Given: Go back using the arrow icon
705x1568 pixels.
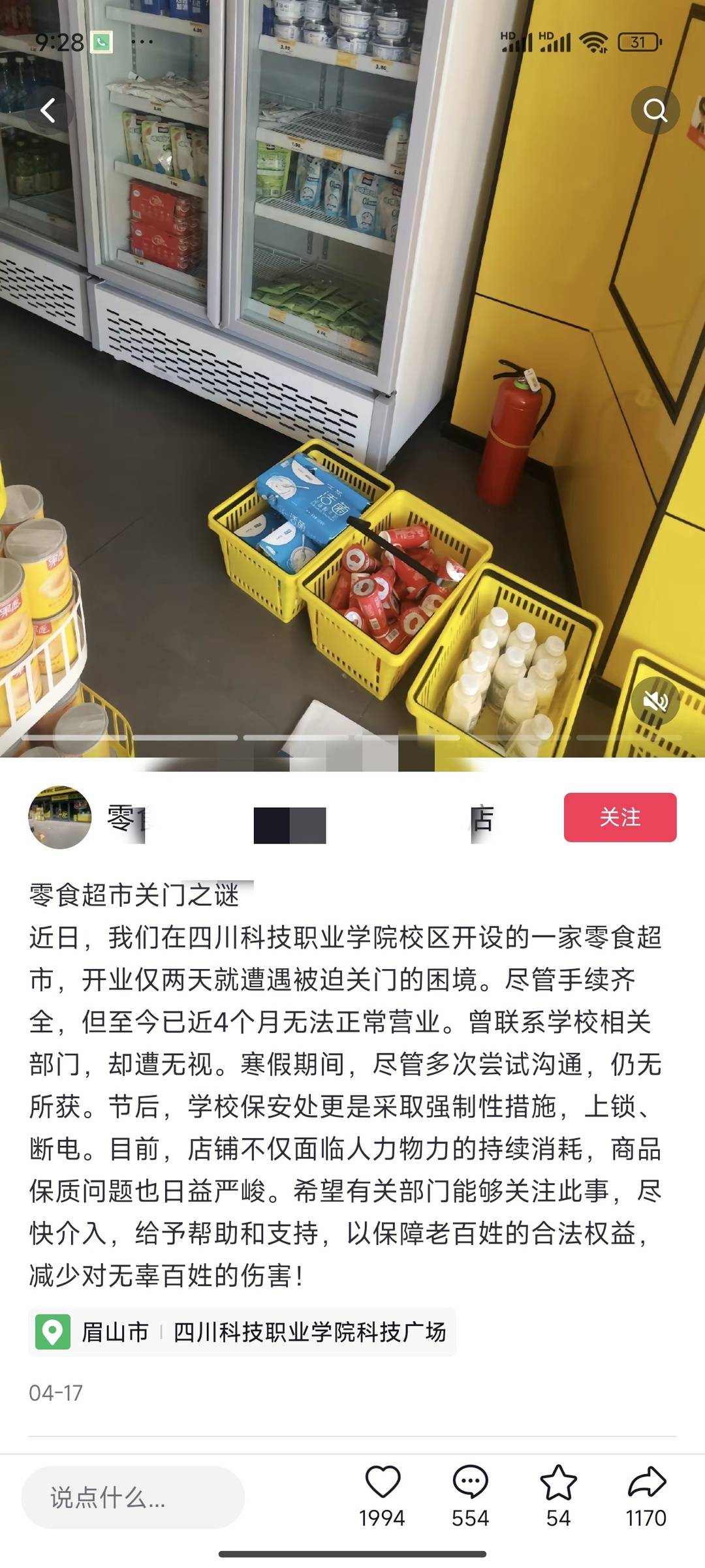Looking at the screenshot, I should 48,110.
